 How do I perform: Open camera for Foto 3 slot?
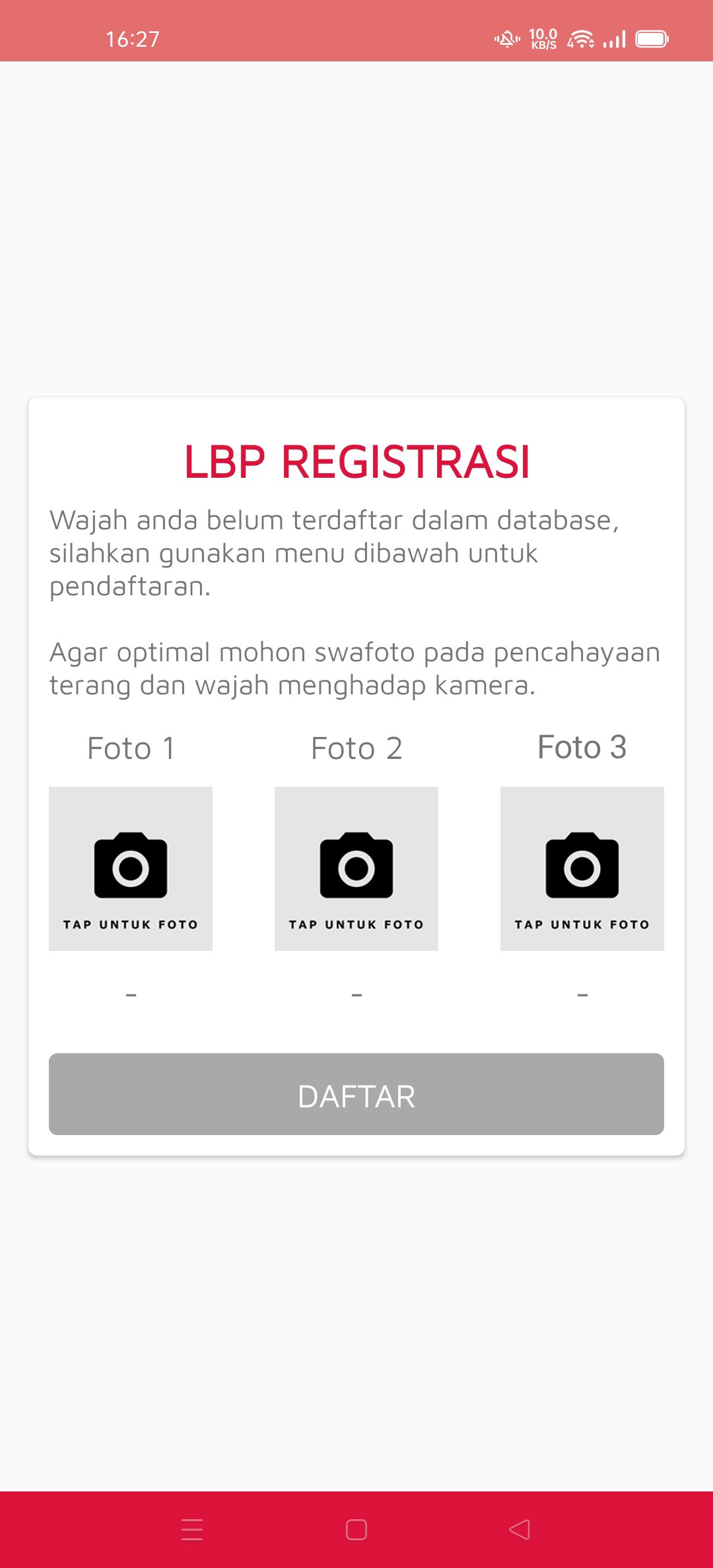pos(582,868)
